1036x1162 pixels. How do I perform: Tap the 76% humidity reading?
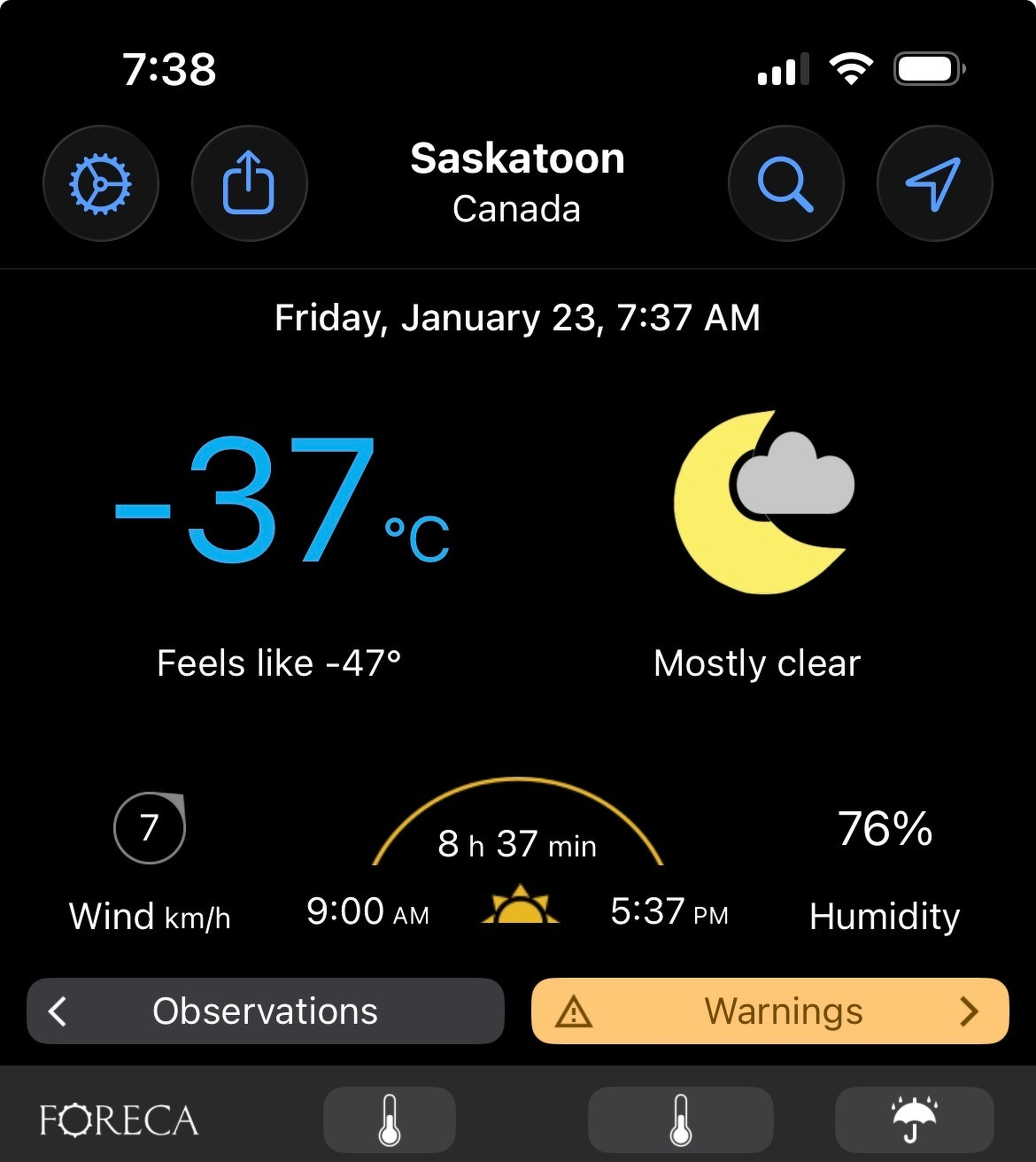click(x=883, y=830)
